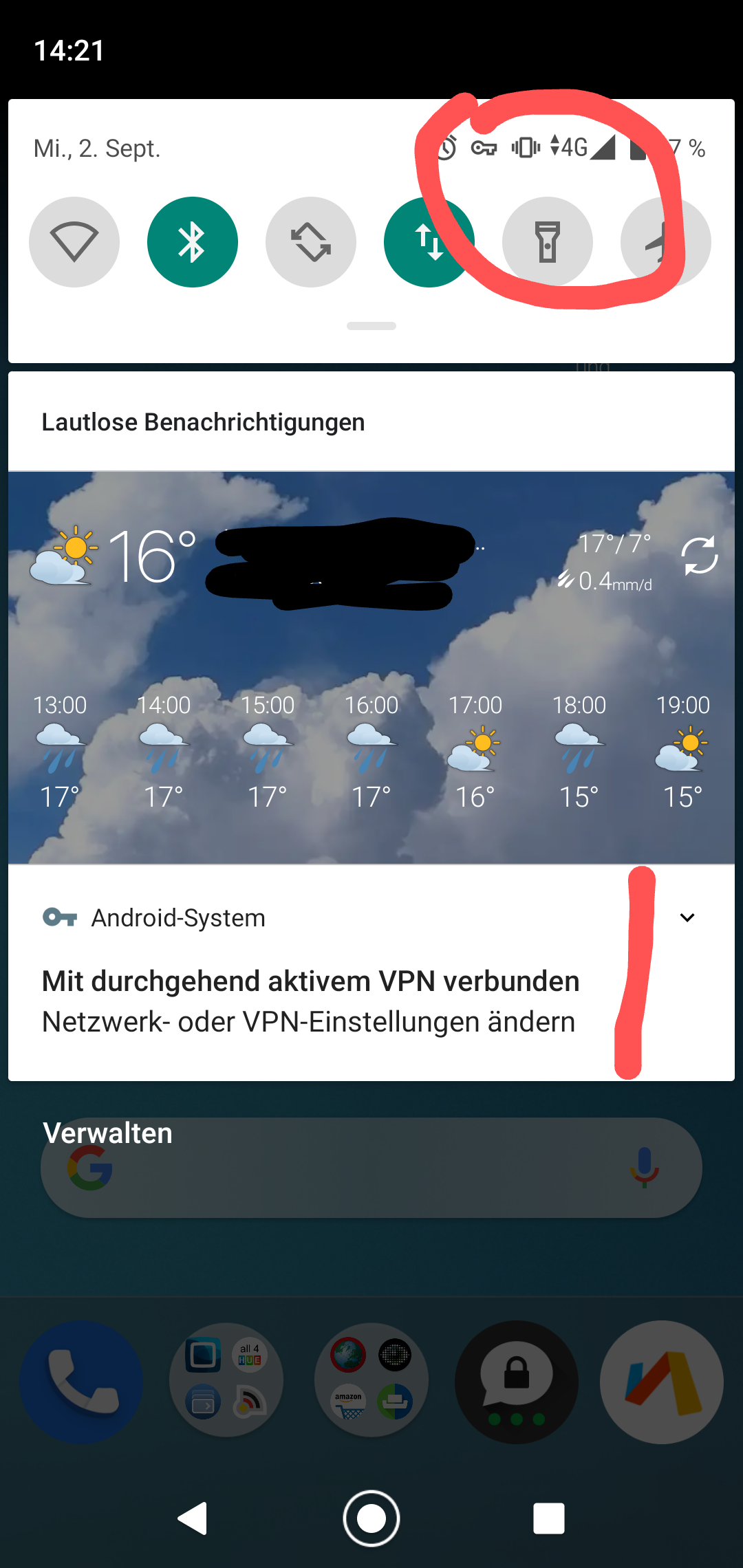Refresh the weather notification

click(x=699, y=556)
